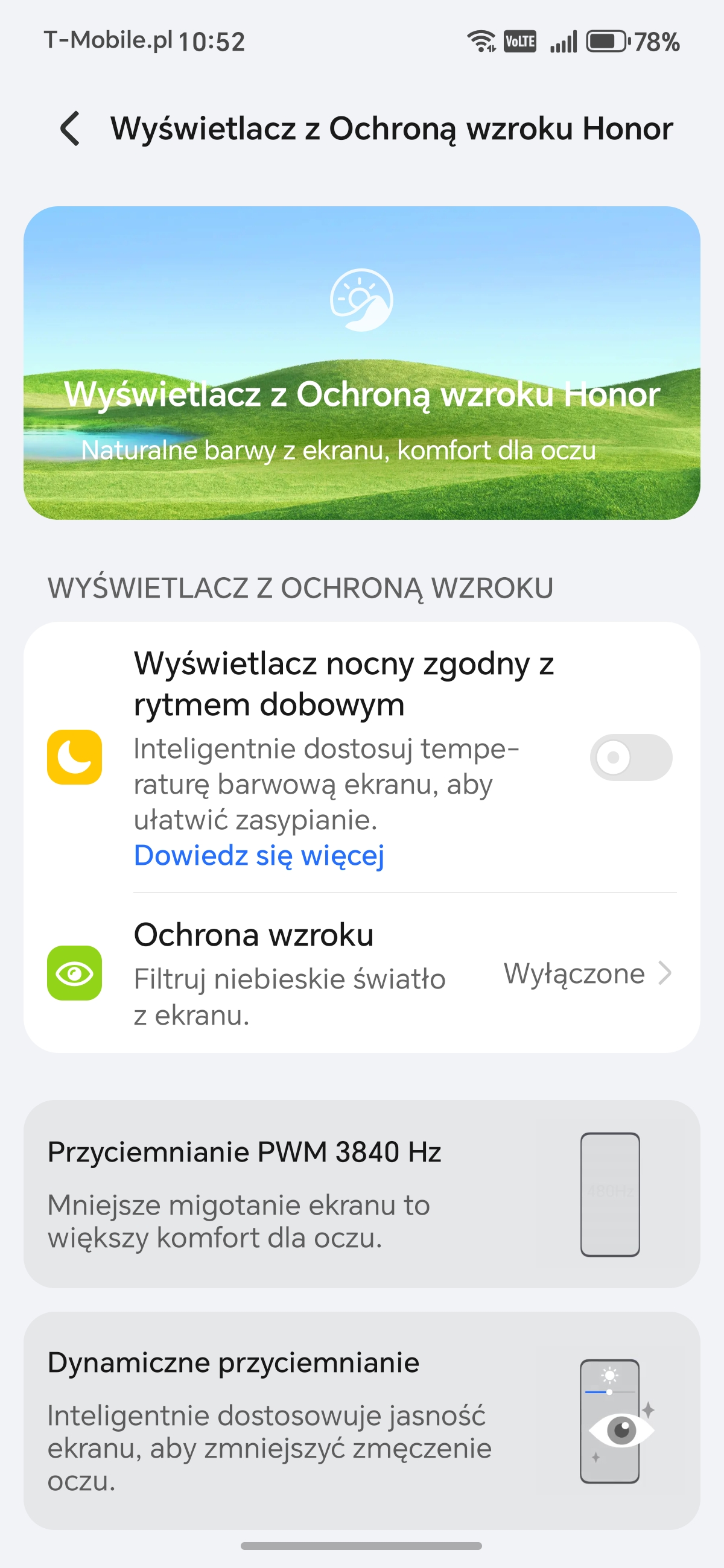Go back from Wyświetlacz z Ochroną wzroku Honor
Screen dimensions: 724x1568
71,128
